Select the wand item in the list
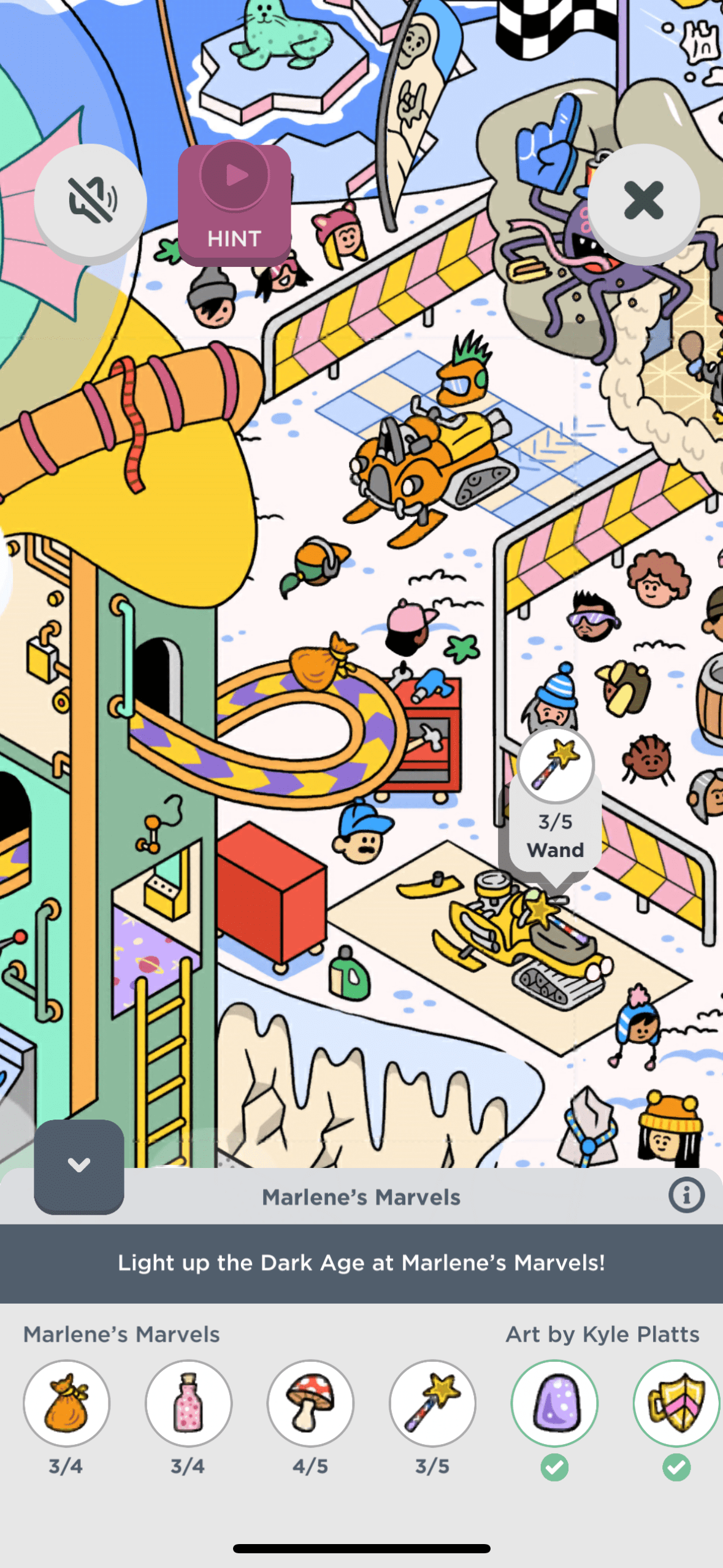 432,1404
